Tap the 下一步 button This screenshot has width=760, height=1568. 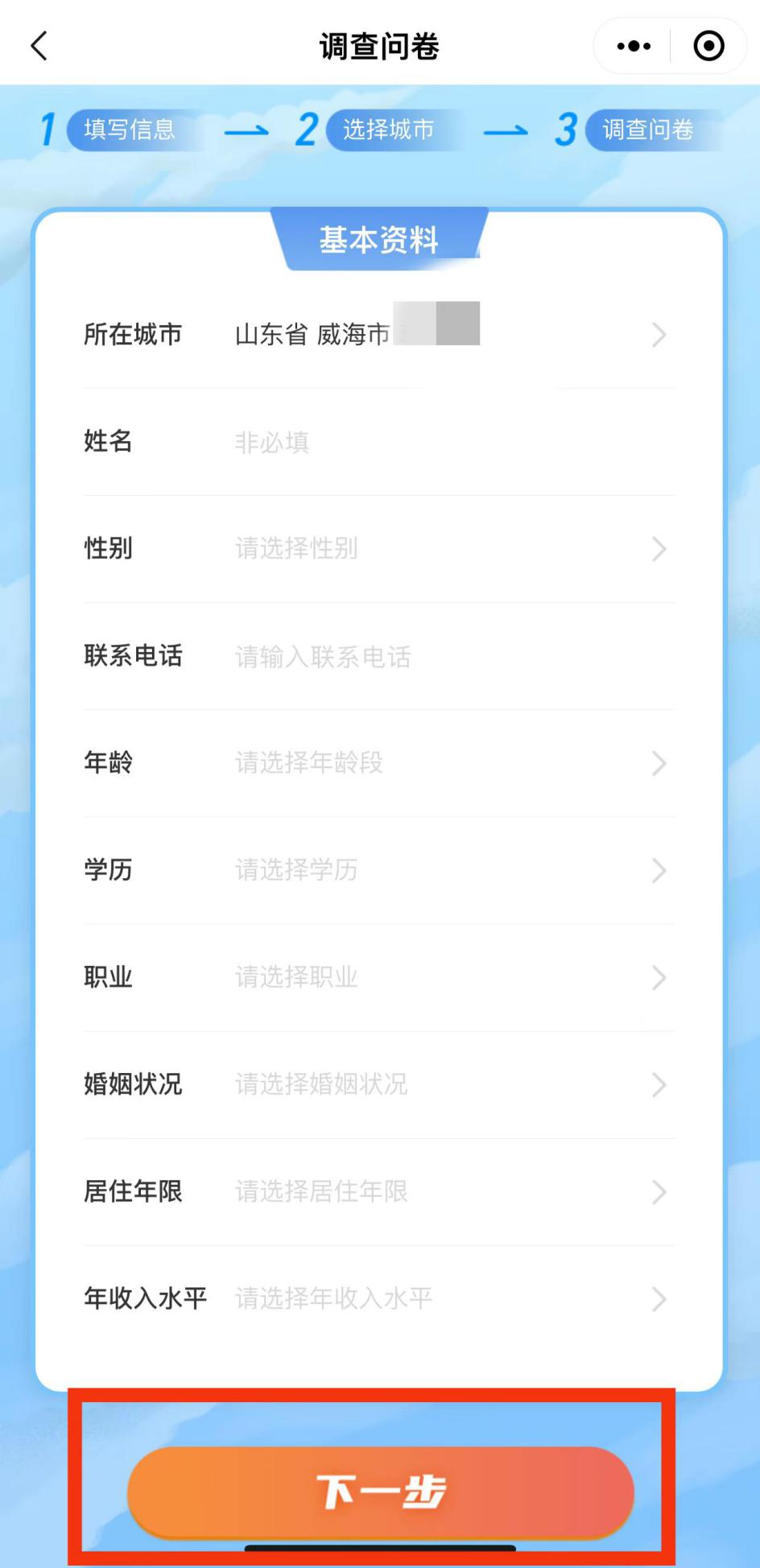point(380,1492)
